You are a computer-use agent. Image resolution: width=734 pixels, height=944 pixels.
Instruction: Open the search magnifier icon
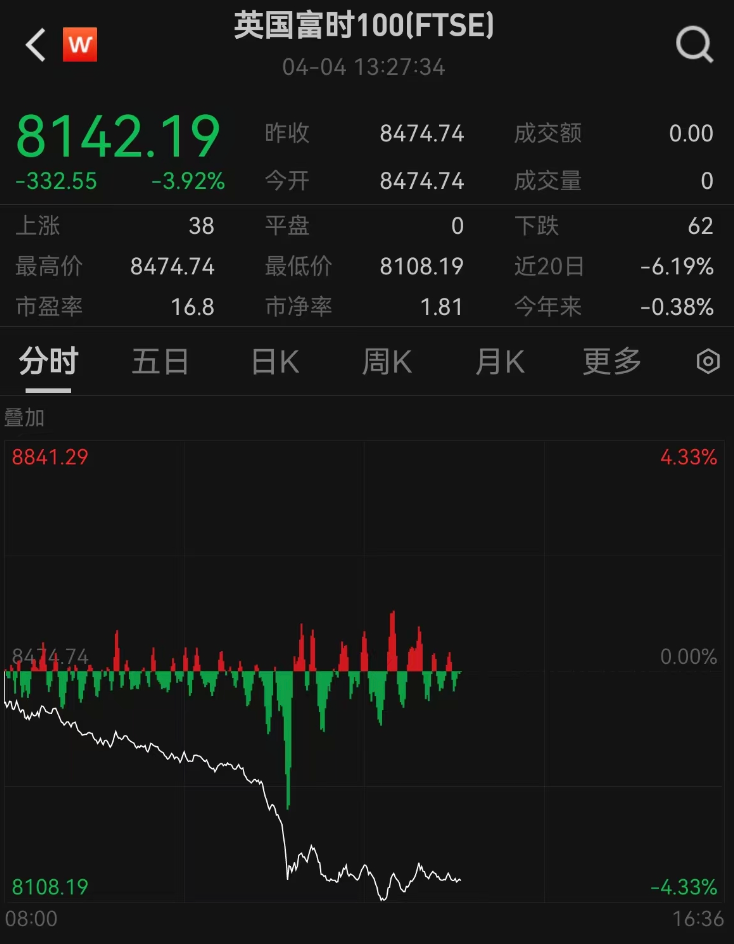pyautogui.click(x=694, y=45)
